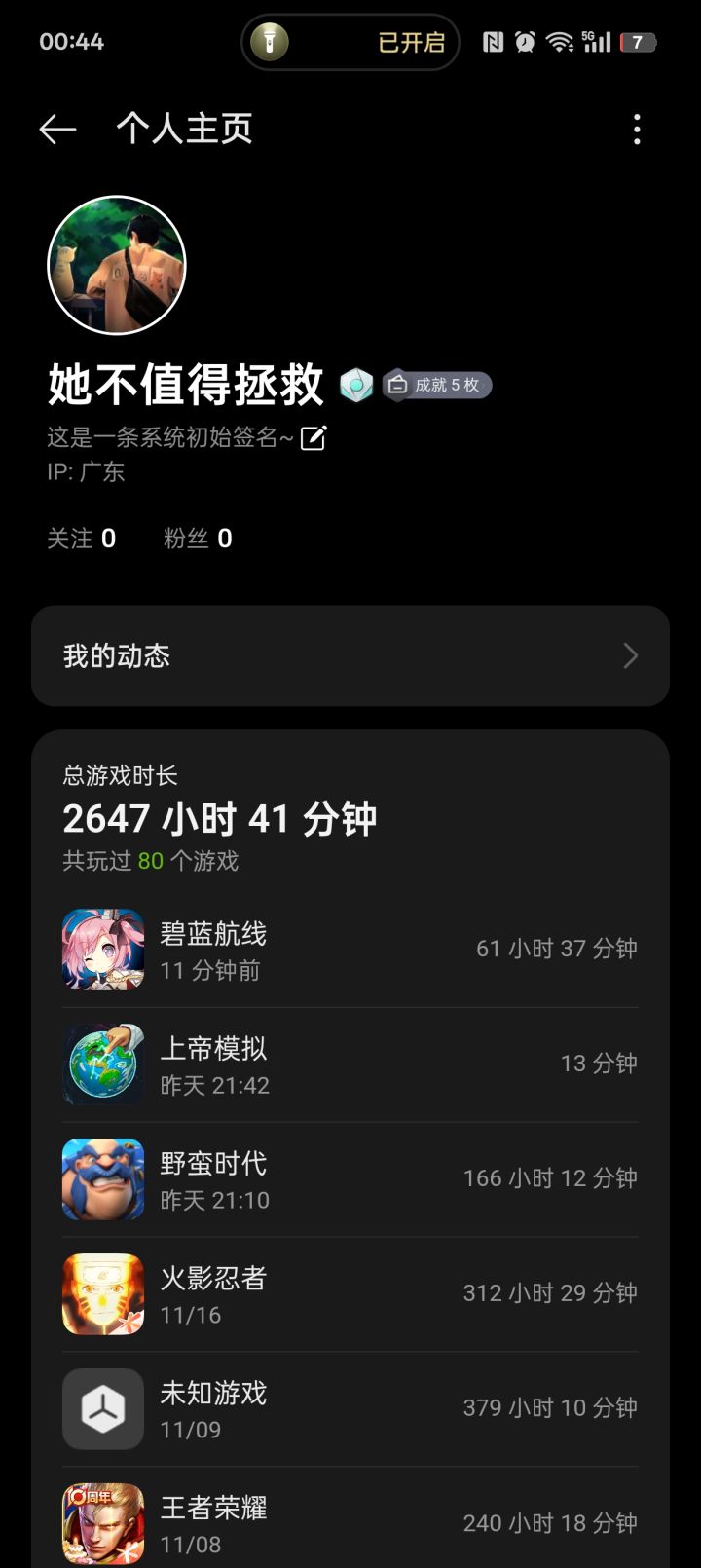Expand 我的动态 with the chevron
The height and width of the screenshot is (1568, 701).
click(630, 655)
